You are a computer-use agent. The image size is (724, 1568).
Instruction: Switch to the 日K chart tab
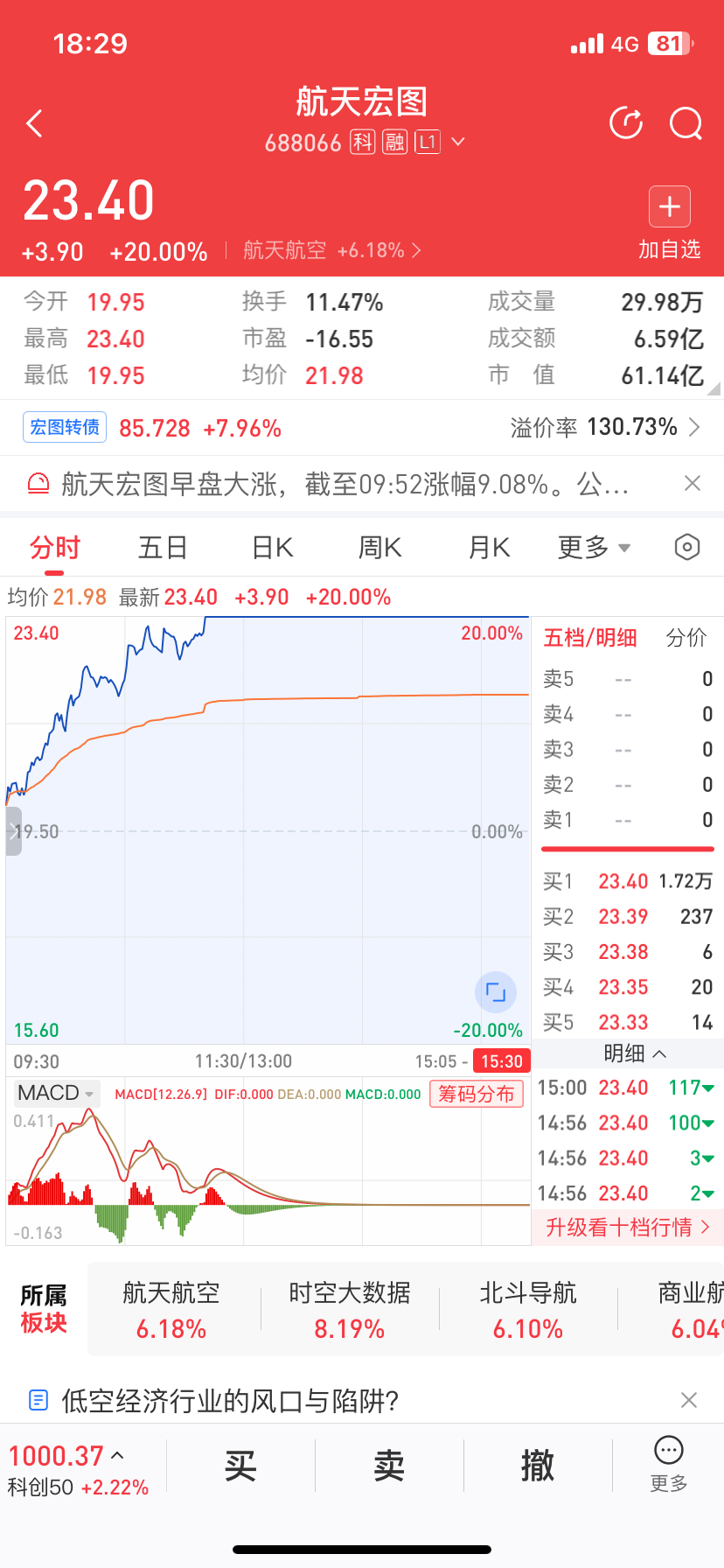272,548
